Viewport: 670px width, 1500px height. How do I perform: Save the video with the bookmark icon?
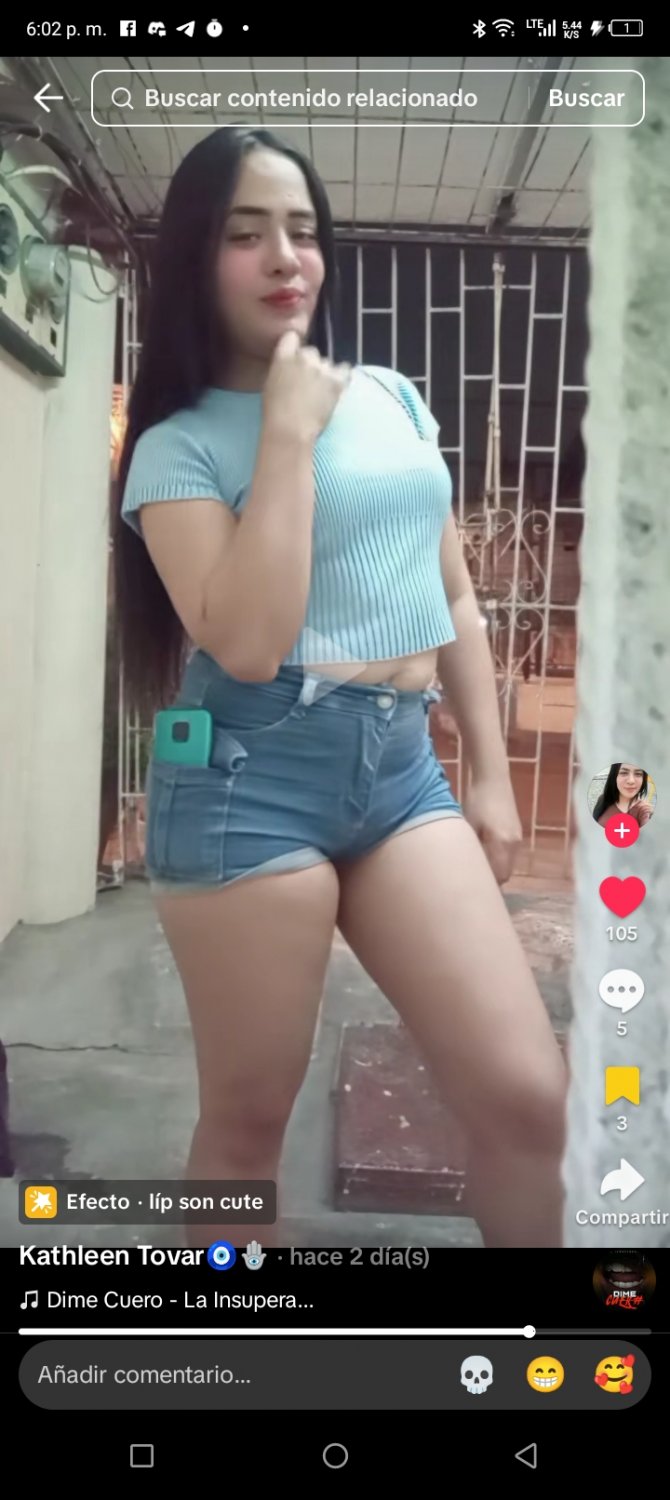pyautogui.click(x=622, y=1086)
